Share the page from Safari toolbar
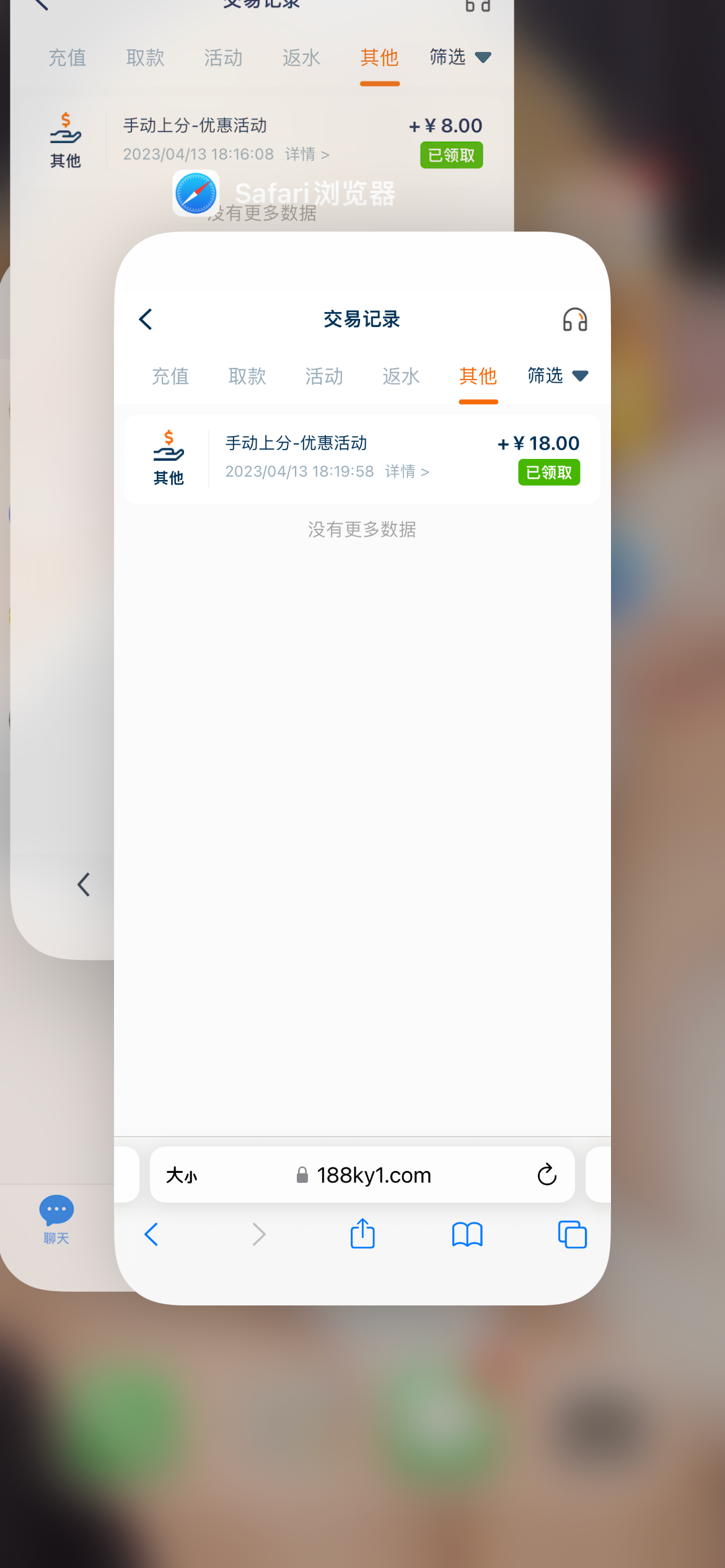725x1568 pixels. 362,1234
